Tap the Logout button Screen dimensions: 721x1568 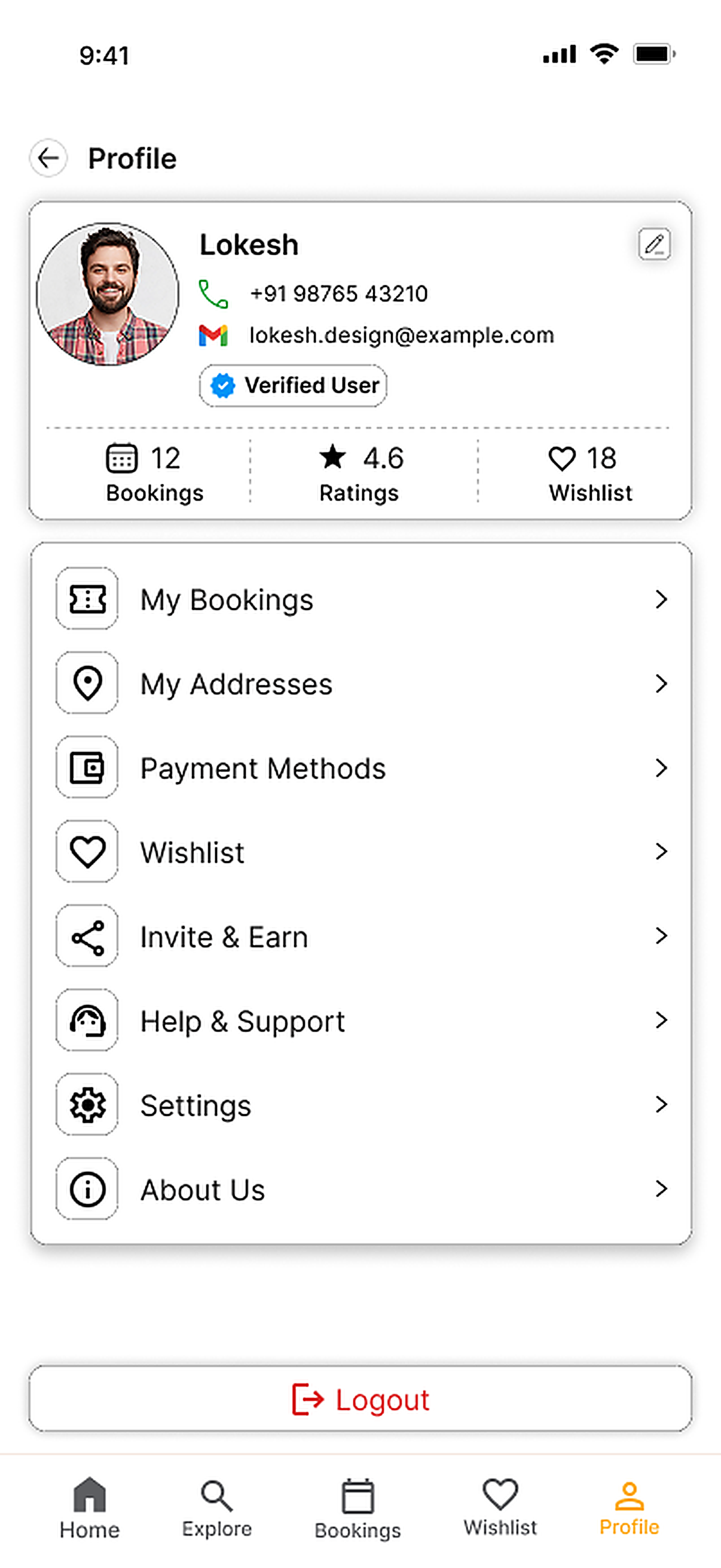[360, 1399]
